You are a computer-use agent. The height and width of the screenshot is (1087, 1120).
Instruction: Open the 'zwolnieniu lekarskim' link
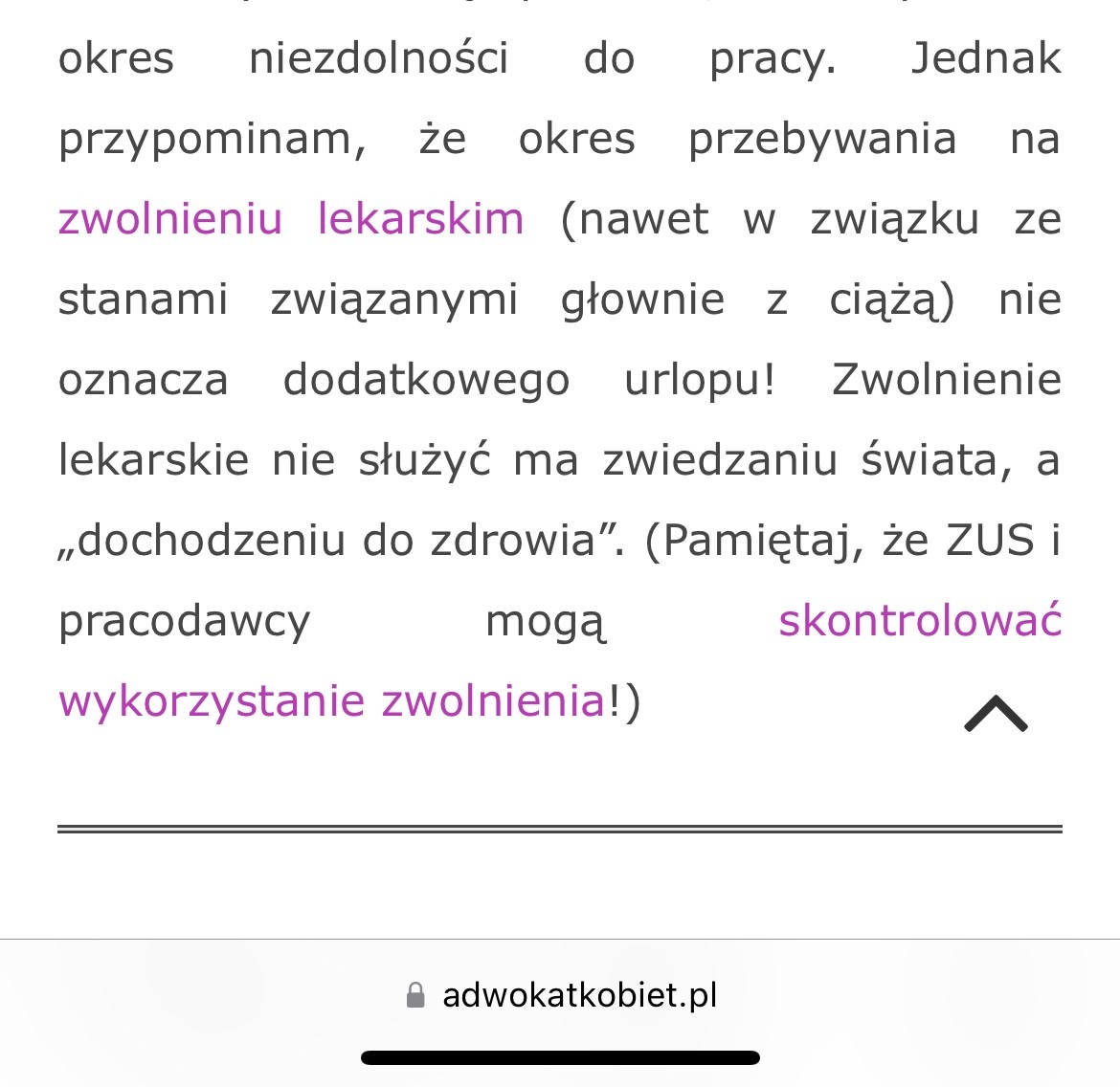290,219
